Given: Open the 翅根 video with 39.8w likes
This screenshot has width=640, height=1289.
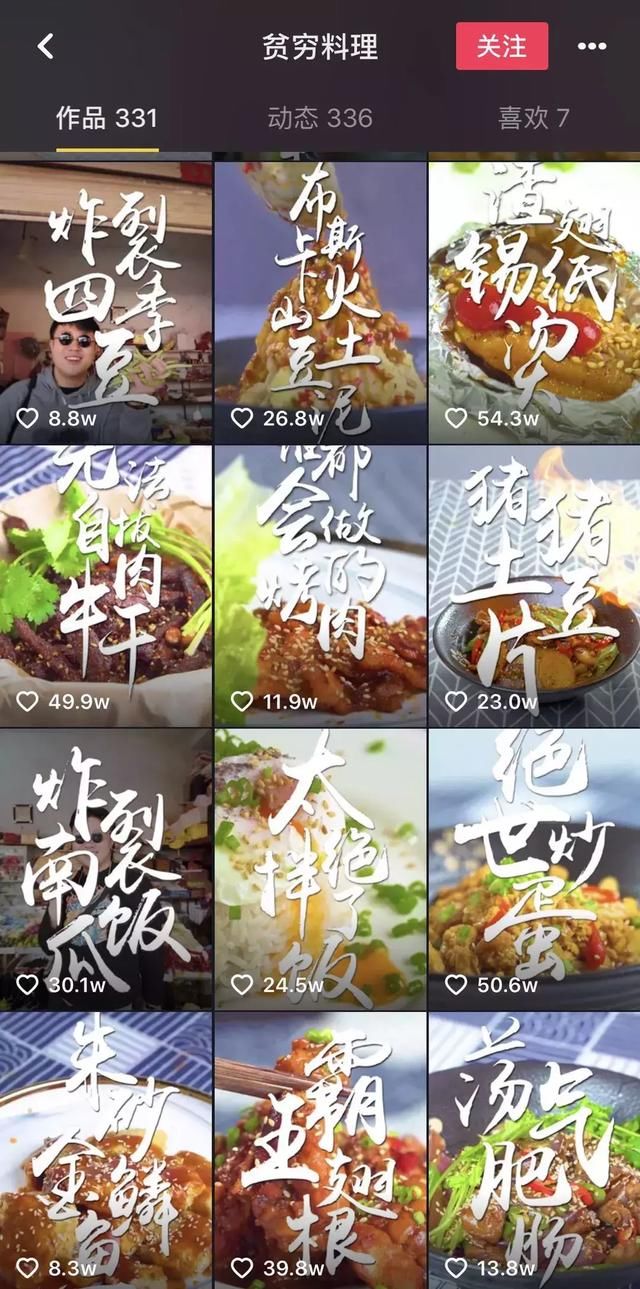Looking at the screenshot, I should click(320, 1150).
